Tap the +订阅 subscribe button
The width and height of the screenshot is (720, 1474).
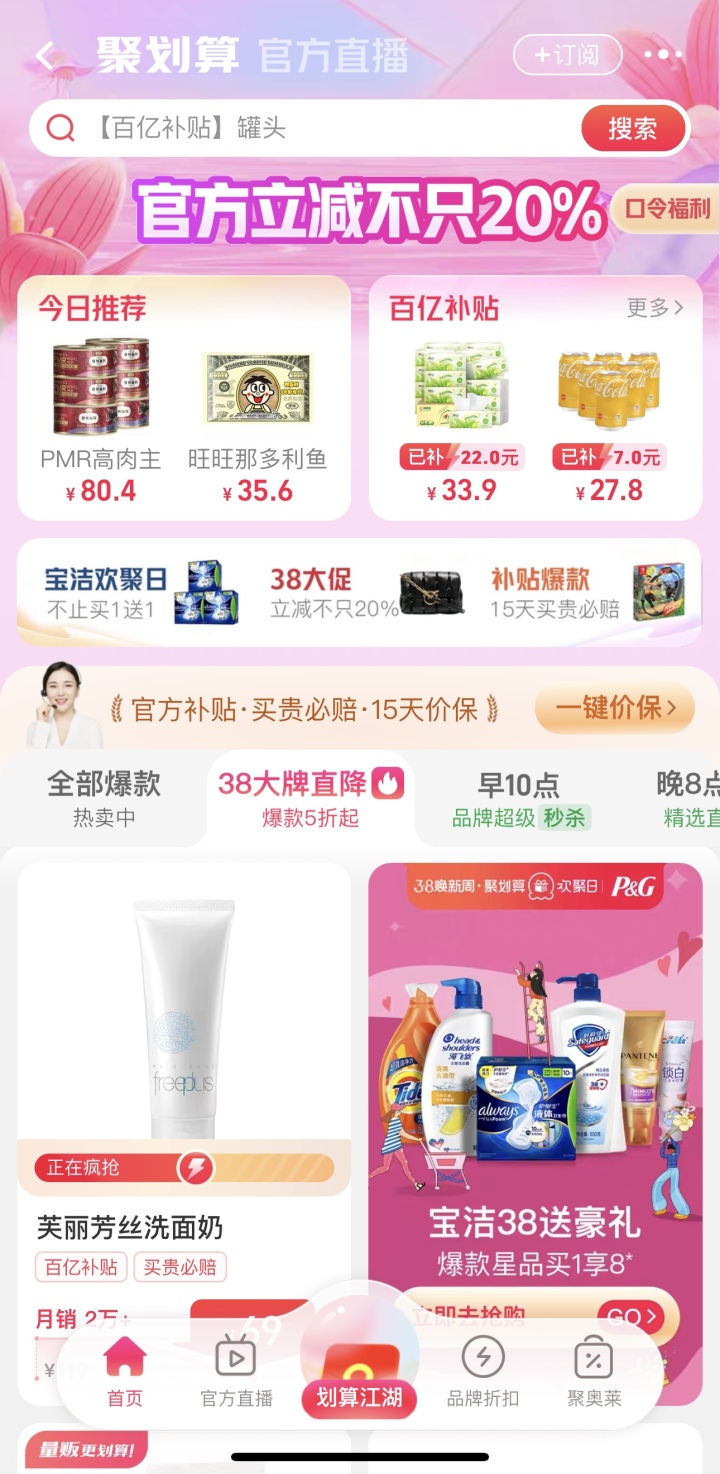click(567, 55)
